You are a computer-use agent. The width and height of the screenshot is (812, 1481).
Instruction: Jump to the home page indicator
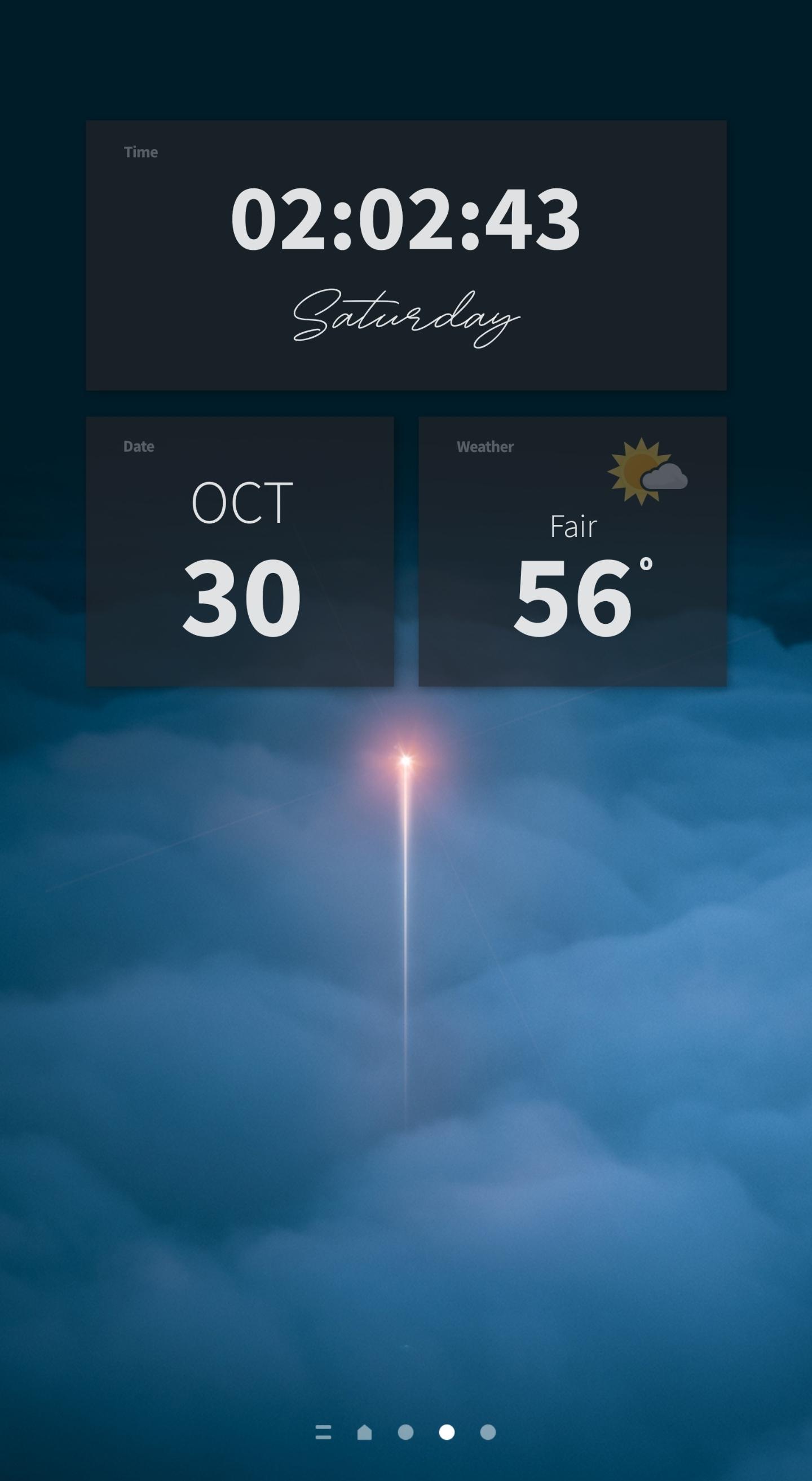click(364, 1432)
